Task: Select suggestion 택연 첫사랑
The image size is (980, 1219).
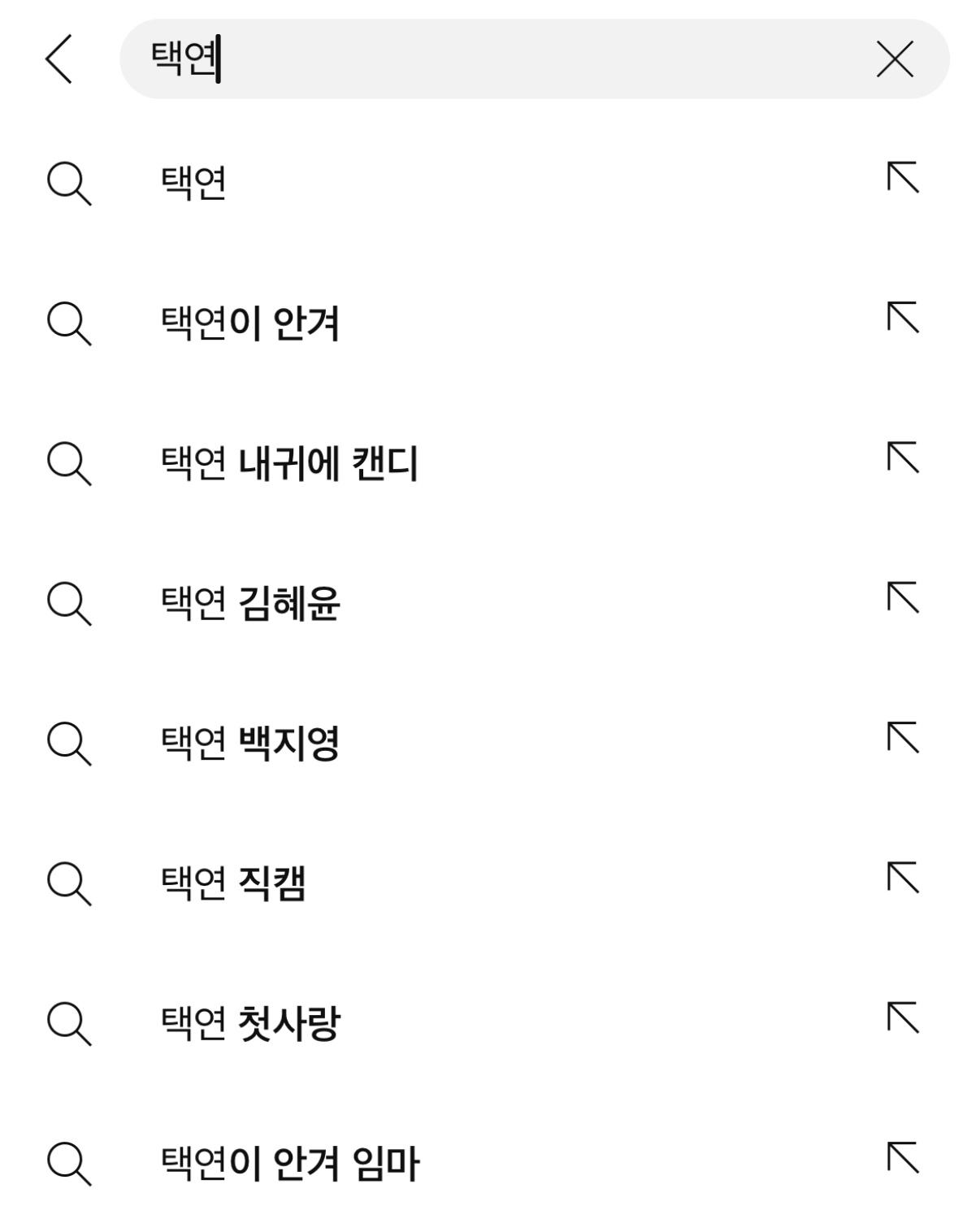Action: click(x=249, y=1023)
